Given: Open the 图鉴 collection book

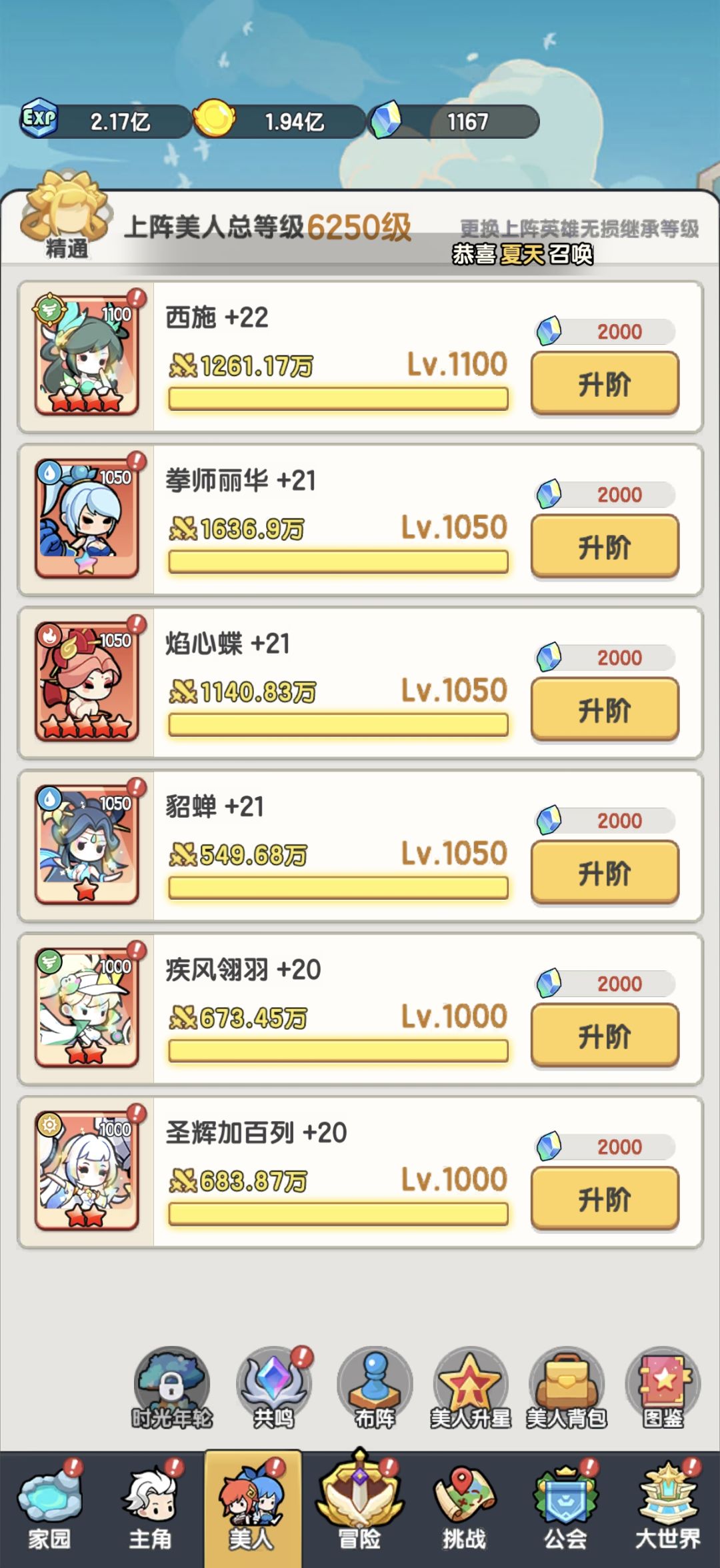Looking at the screenshot, I should pos(663,1388).
